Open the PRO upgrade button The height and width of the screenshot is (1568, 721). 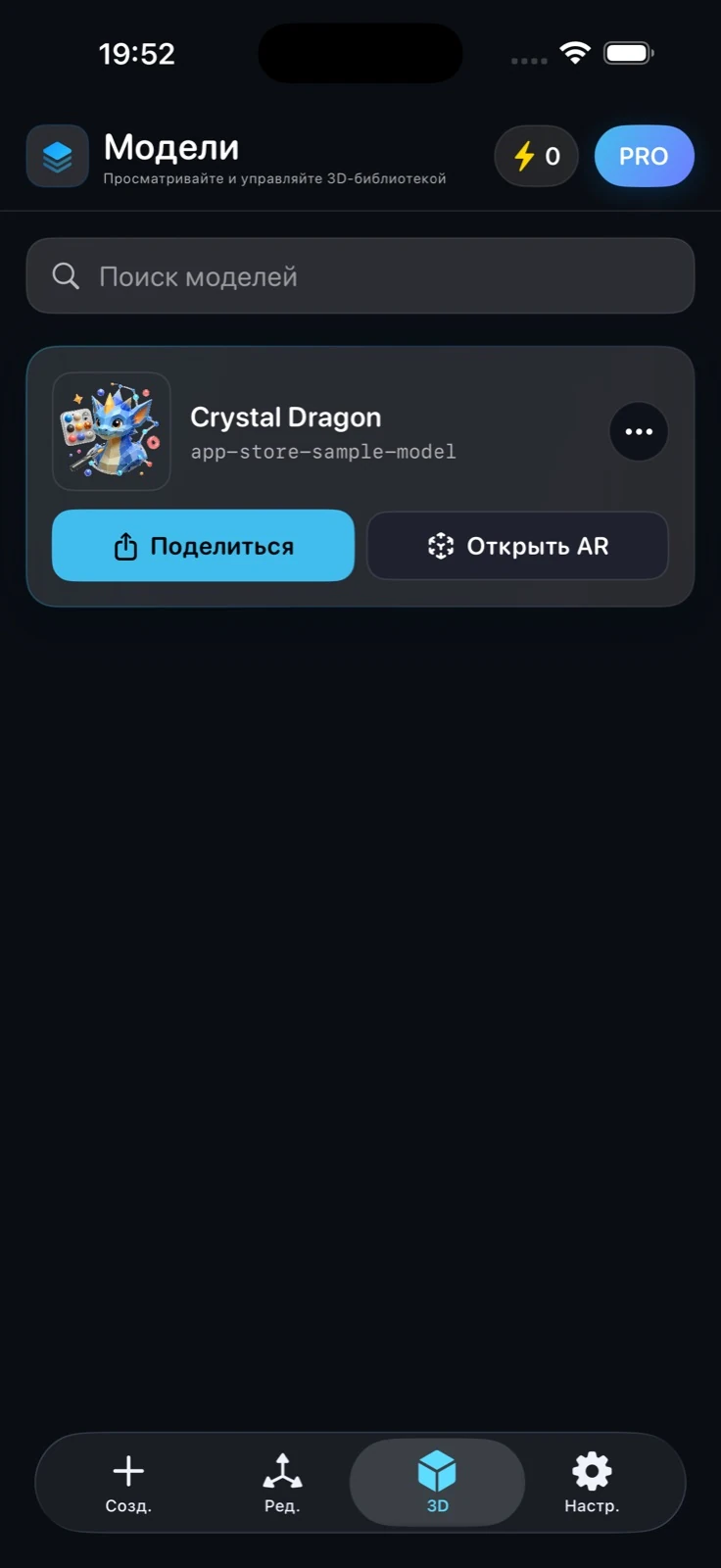(x=644, y=156)
